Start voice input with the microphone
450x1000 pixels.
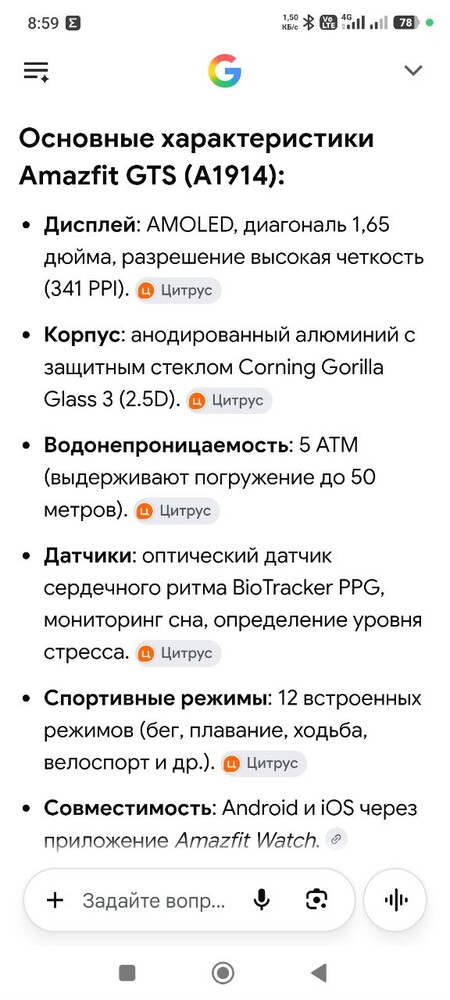pyautogui.click(x=261, y=901)
